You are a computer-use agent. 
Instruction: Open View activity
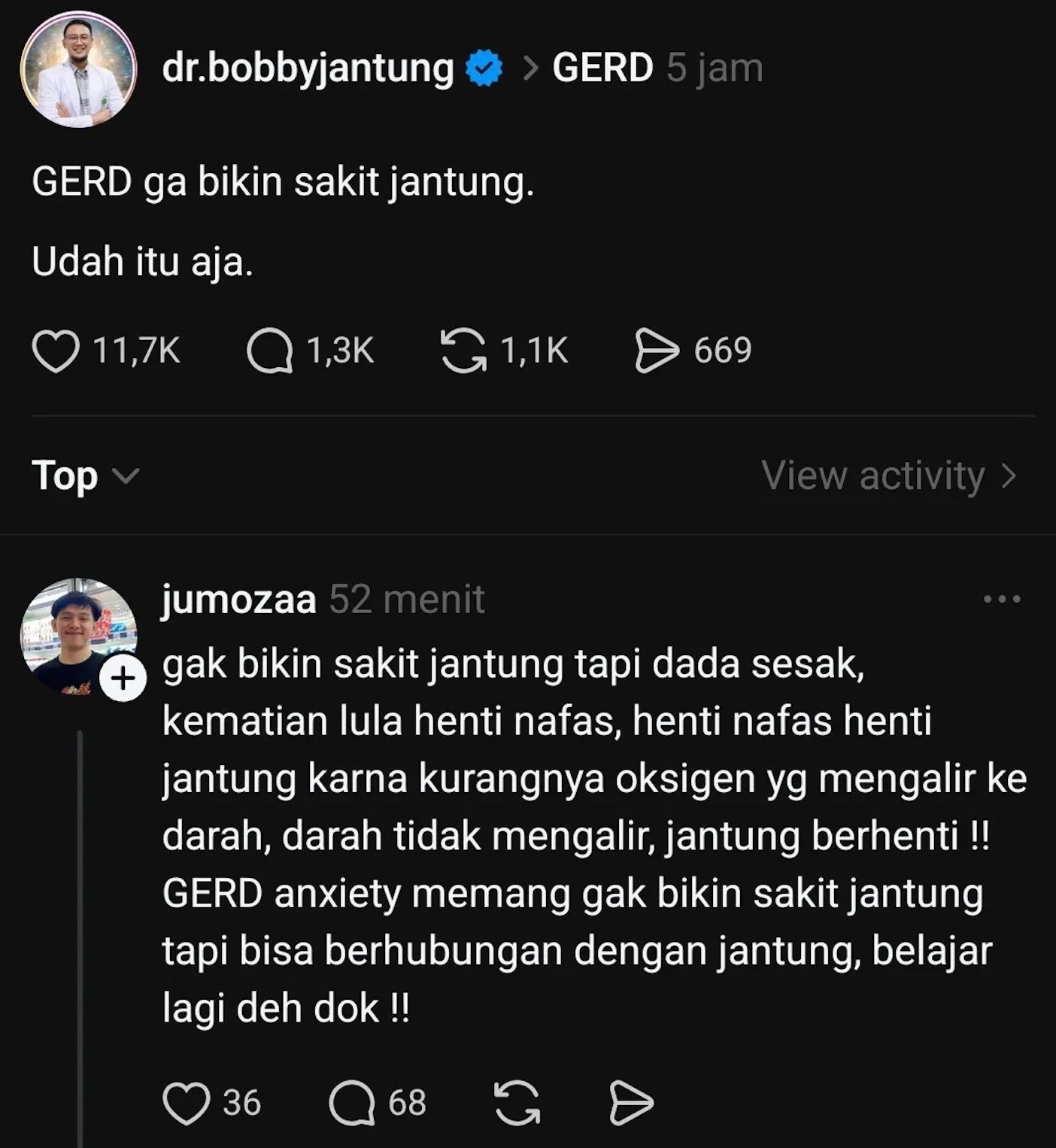coord(888,476)
